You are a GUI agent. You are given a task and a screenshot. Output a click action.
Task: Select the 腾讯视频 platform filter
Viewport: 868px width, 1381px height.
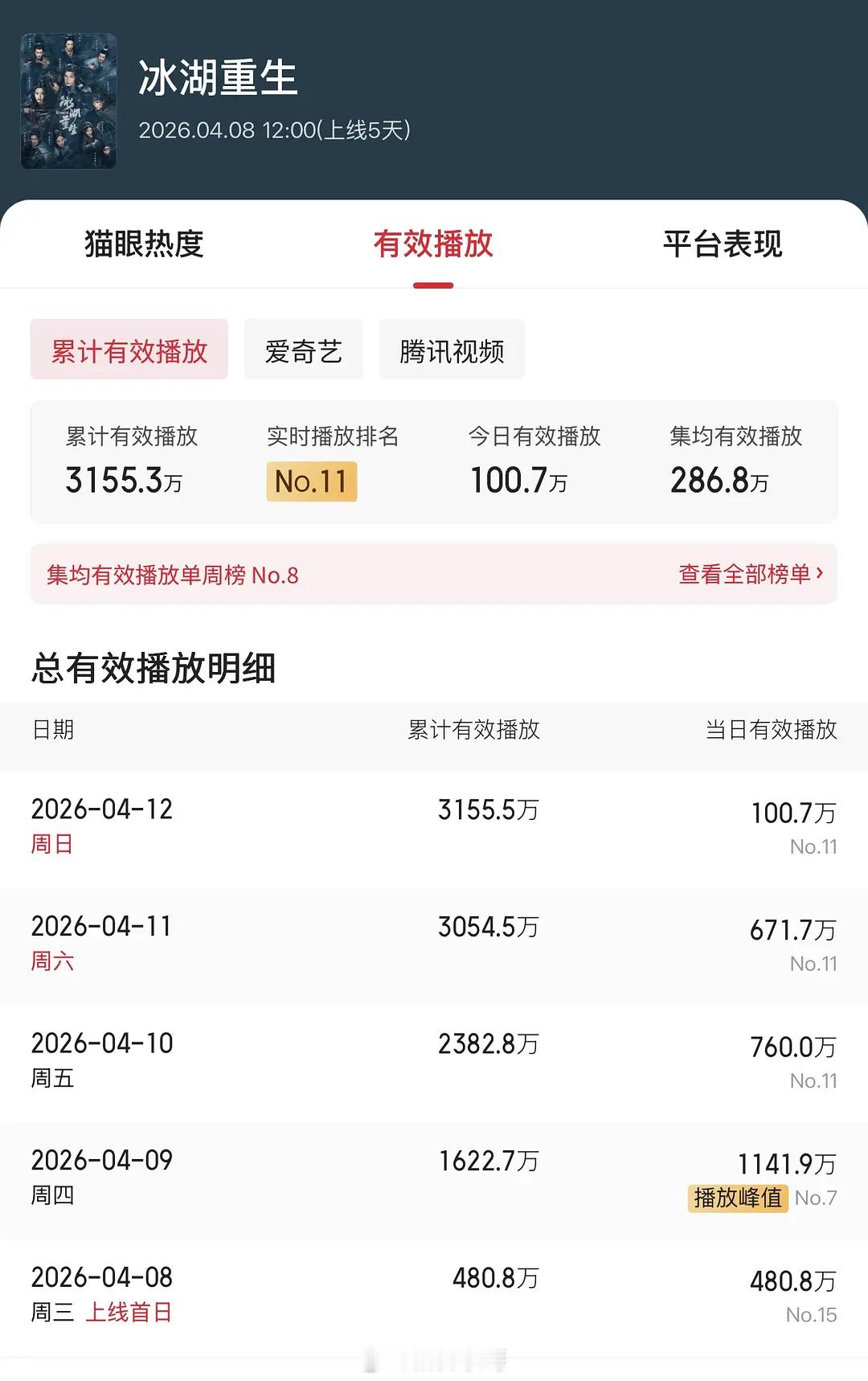tap(451, 349)
